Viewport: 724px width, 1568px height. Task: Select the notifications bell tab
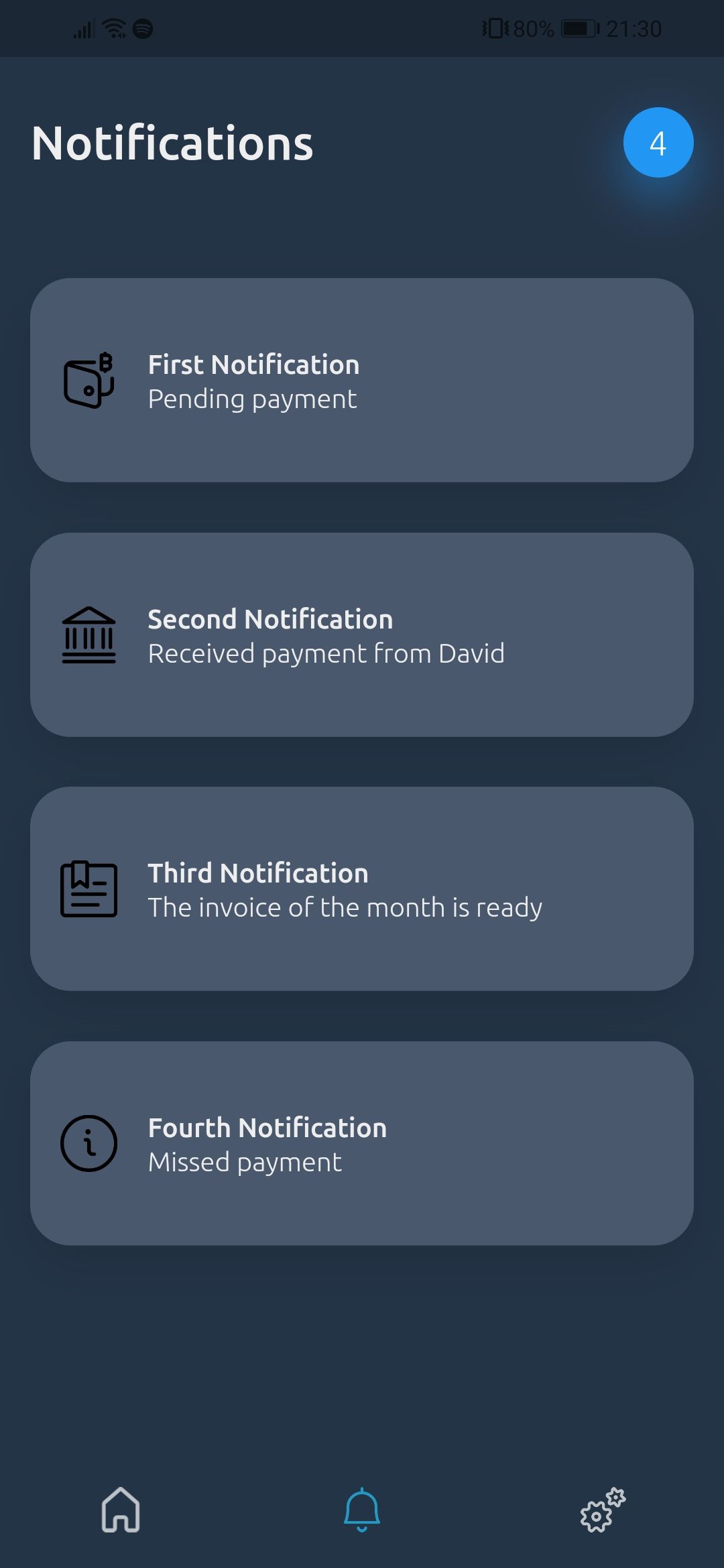coord(362,1510)
